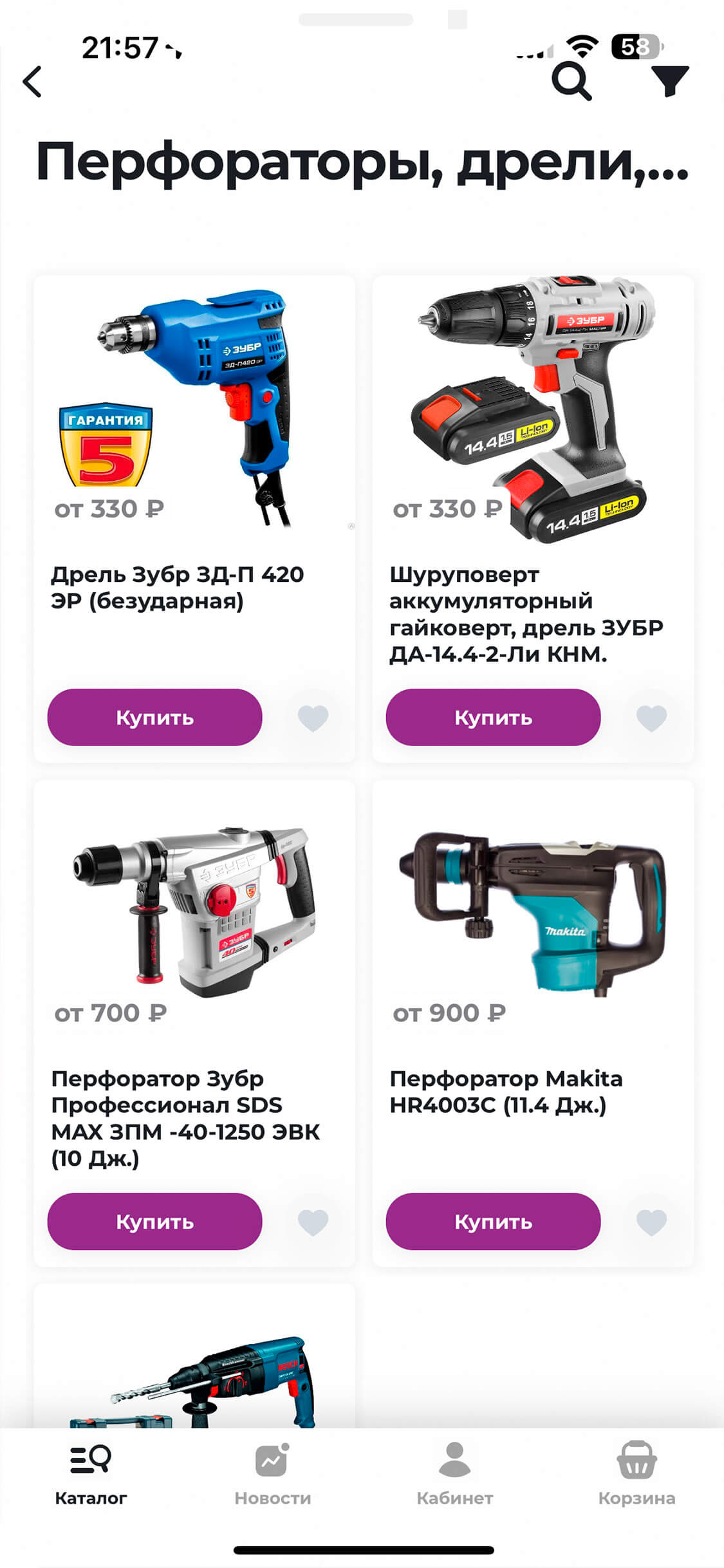Switch to the Новости tab
The width and height of the screenshot is (724, 1568).
(x=272, y=1474)
